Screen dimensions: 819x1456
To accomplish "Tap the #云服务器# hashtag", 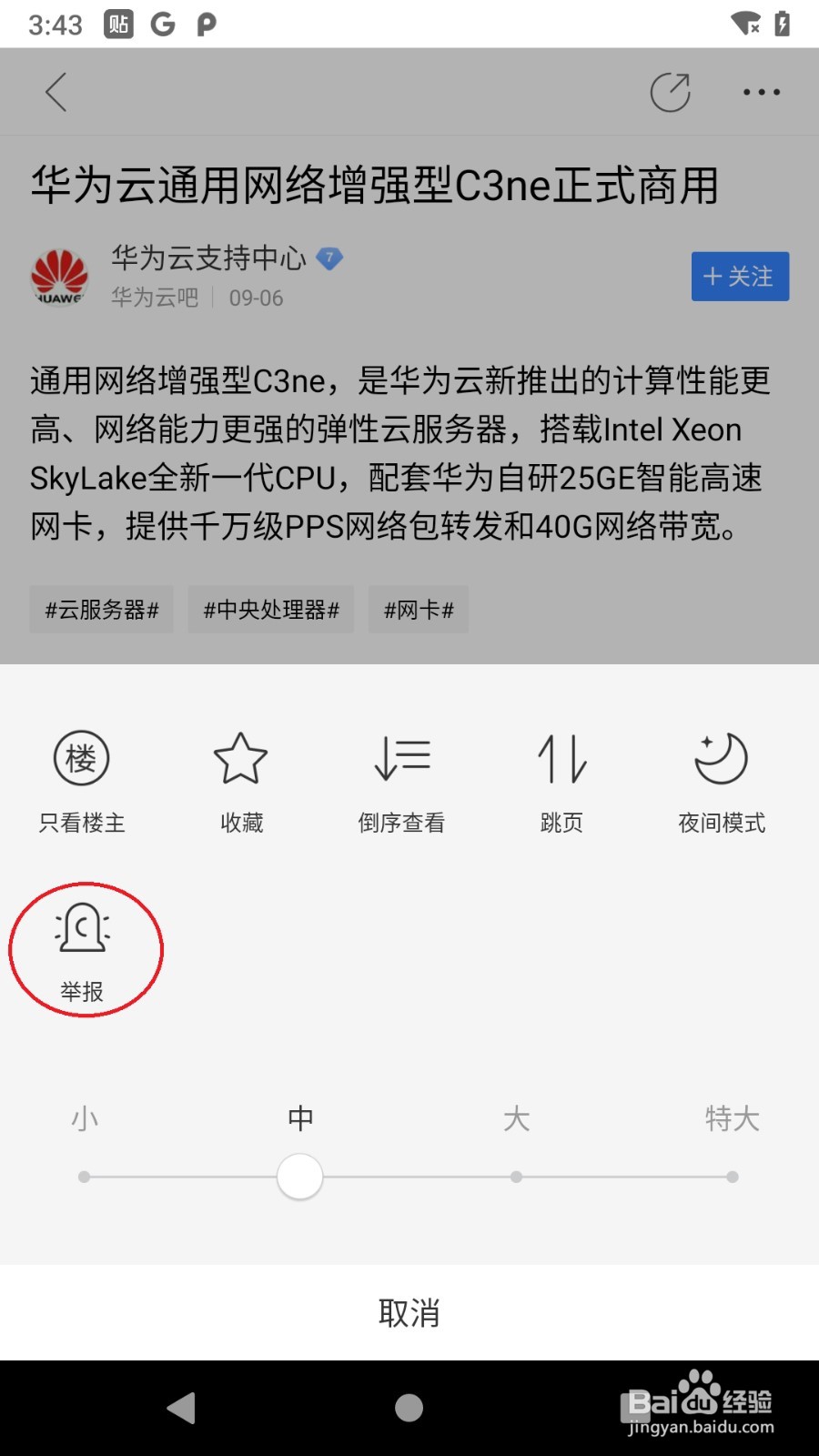I will pyautogui.click(x=101, y=610).
